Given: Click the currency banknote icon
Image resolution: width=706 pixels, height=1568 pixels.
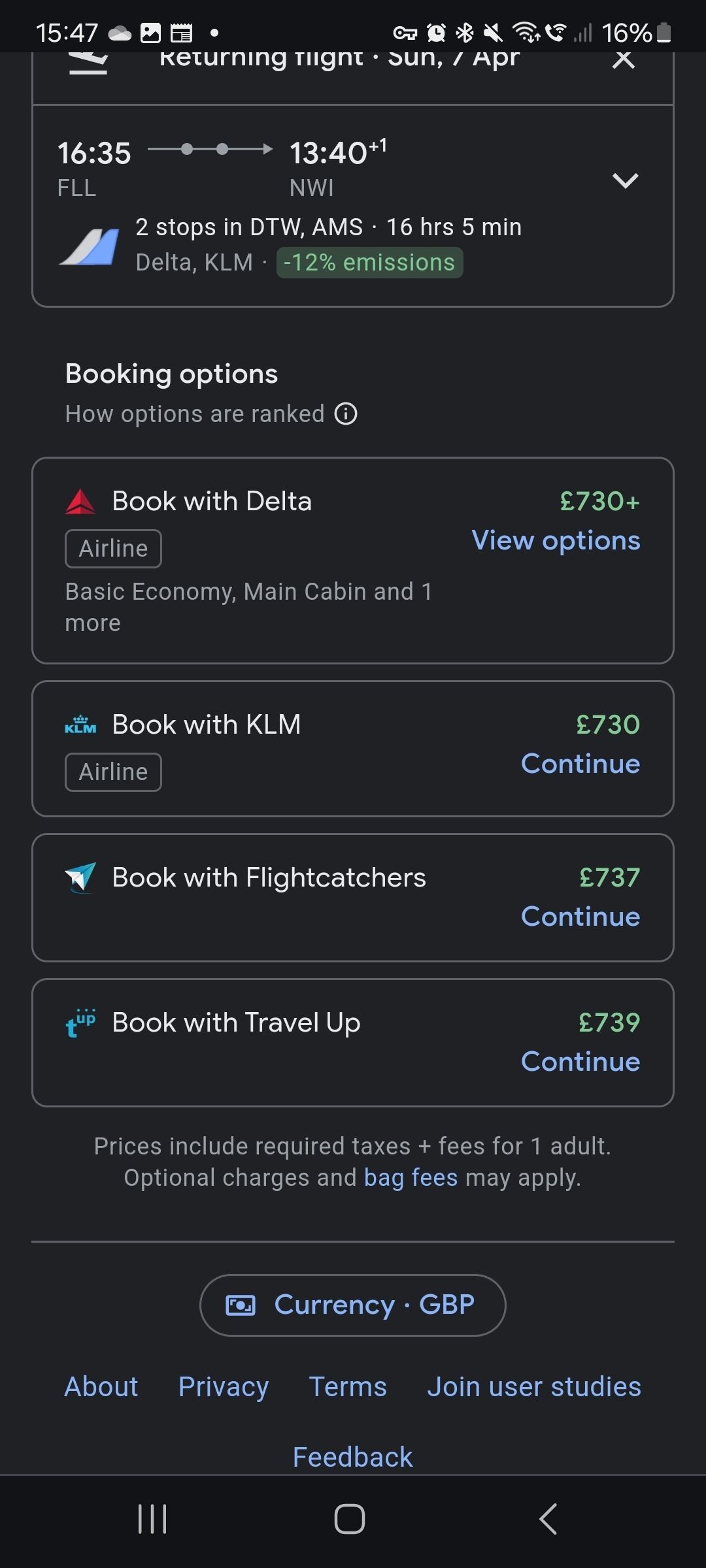Looking at the screenshot, I should (x=243, y=1304).
